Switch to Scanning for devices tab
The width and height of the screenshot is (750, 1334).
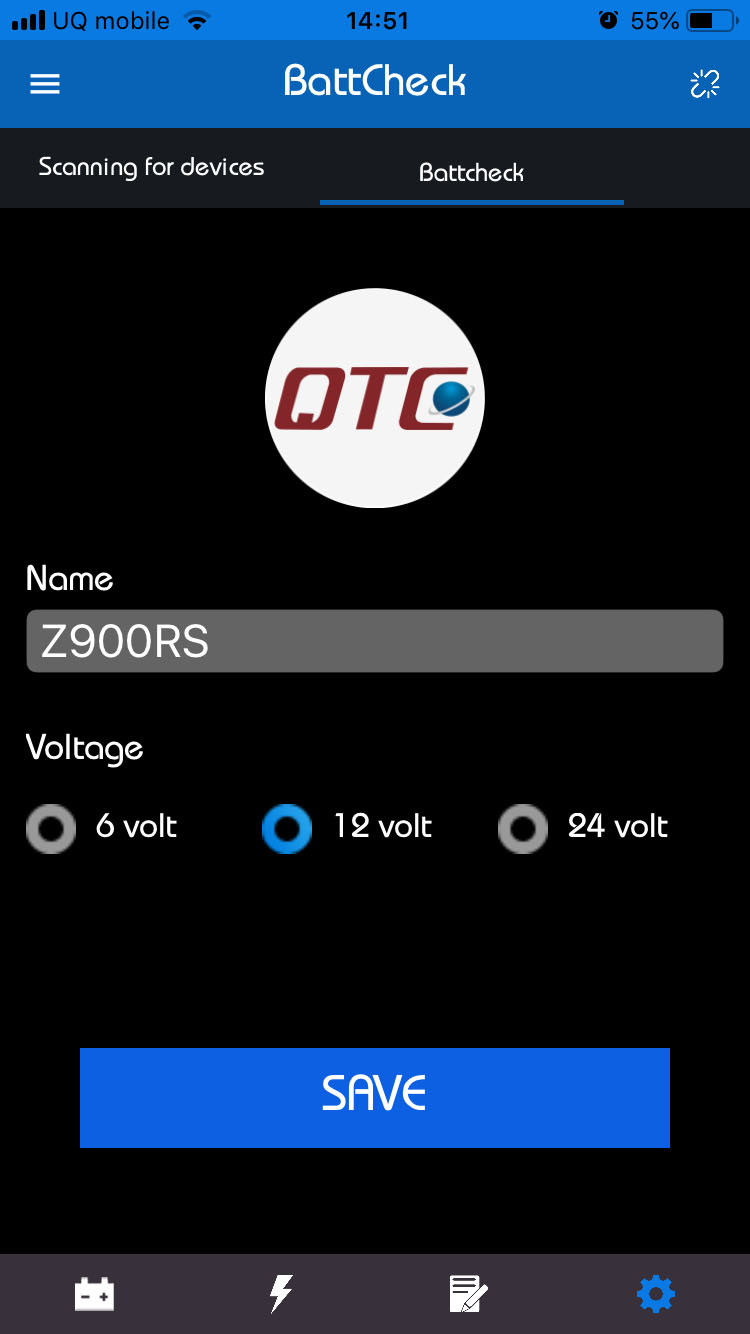click(x=151, y=167)
